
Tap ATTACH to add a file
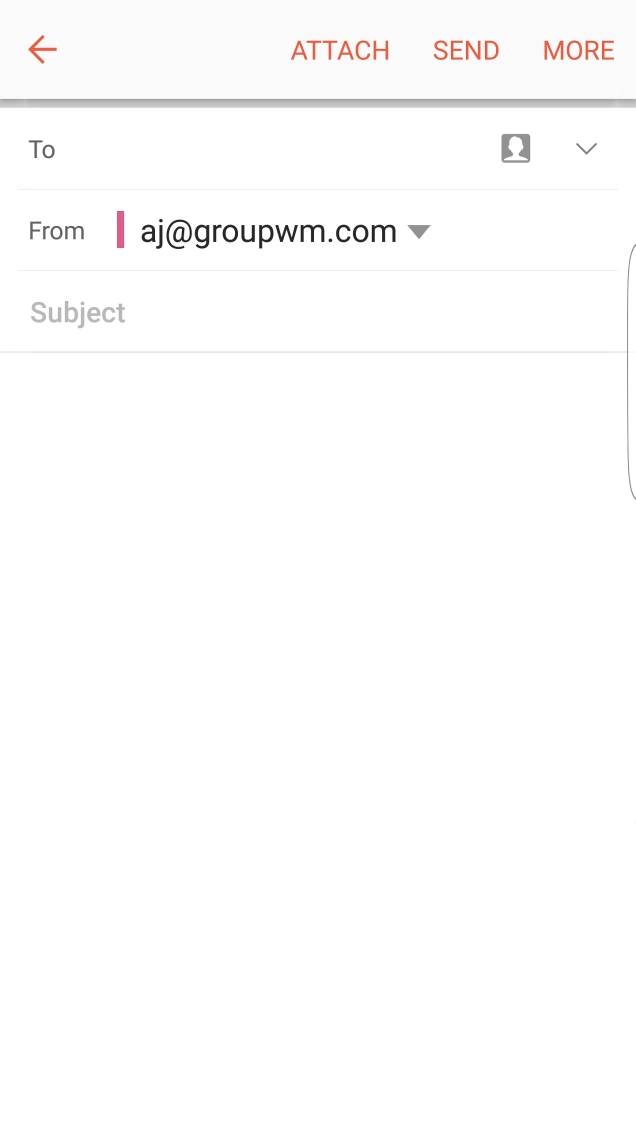point(340,51)
